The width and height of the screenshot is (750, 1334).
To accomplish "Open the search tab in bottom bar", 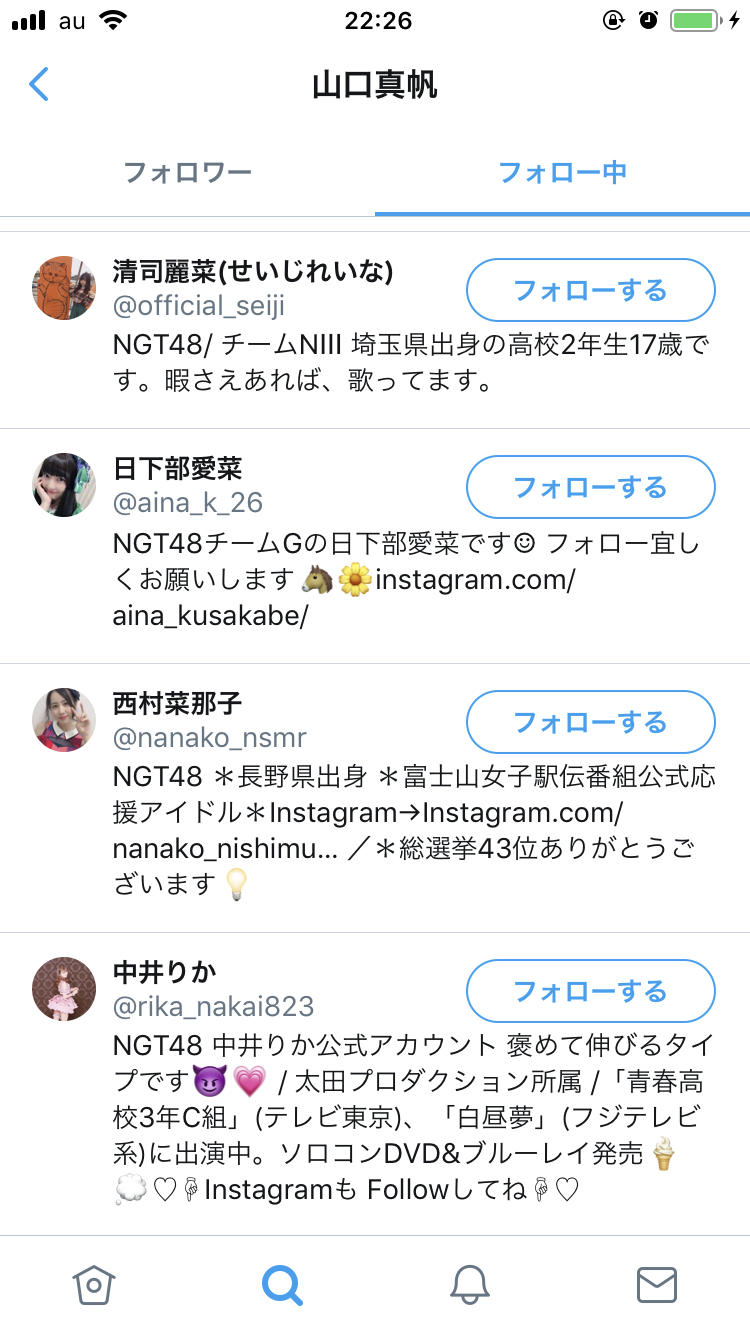I will tap(282, 1285).
